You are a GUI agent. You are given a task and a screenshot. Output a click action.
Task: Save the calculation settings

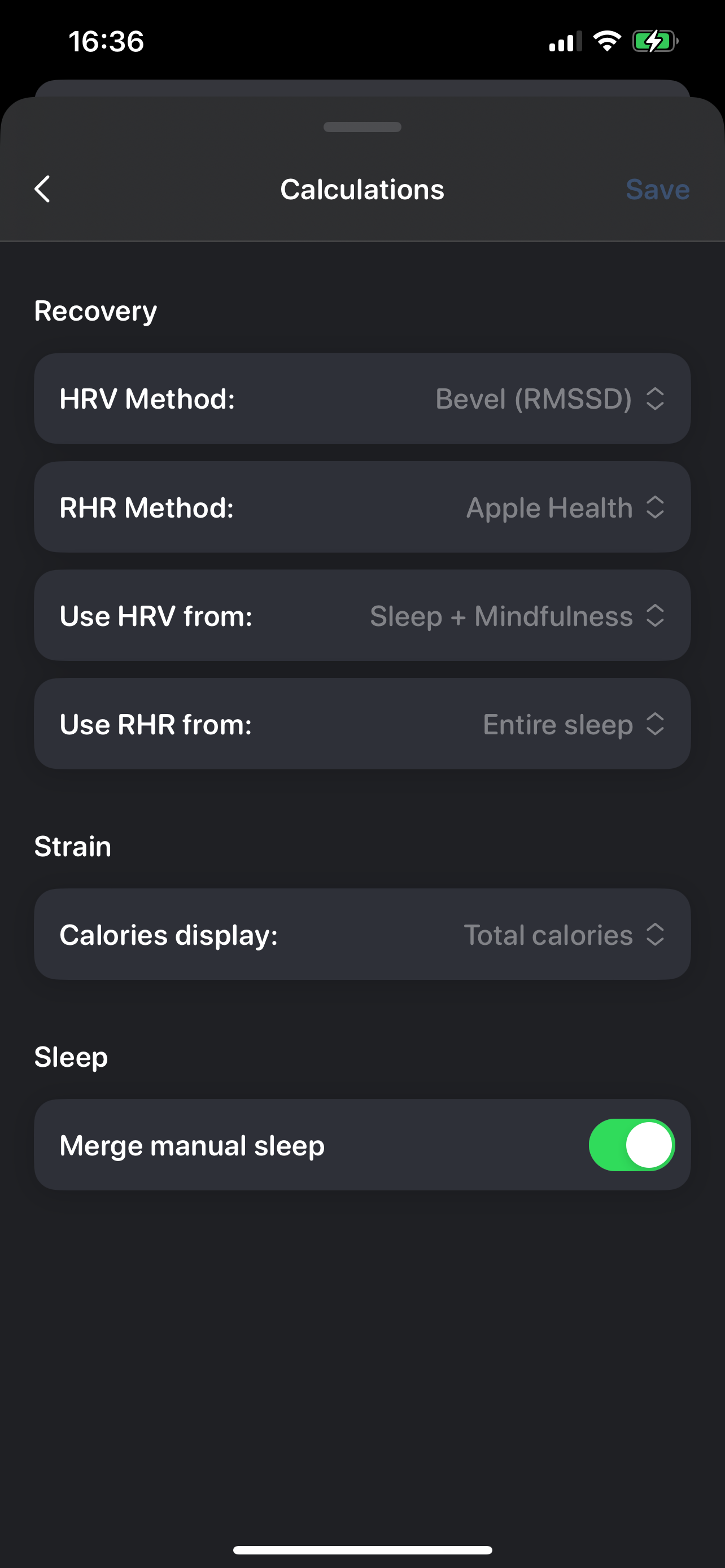pyautogui.click(x=657, y=189)
